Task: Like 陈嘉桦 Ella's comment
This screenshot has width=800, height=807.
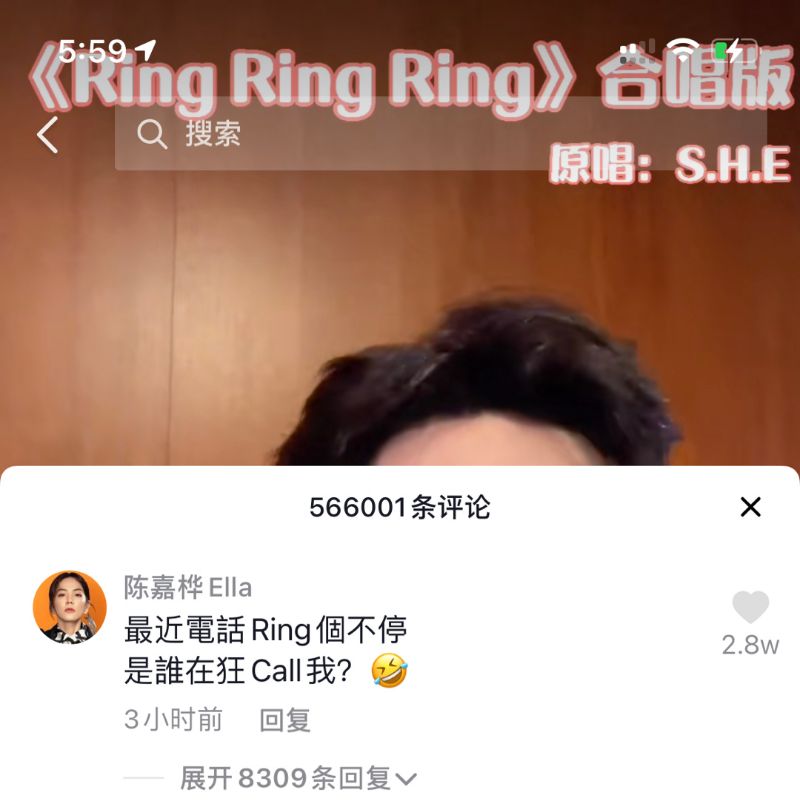Action: [750, 608]
